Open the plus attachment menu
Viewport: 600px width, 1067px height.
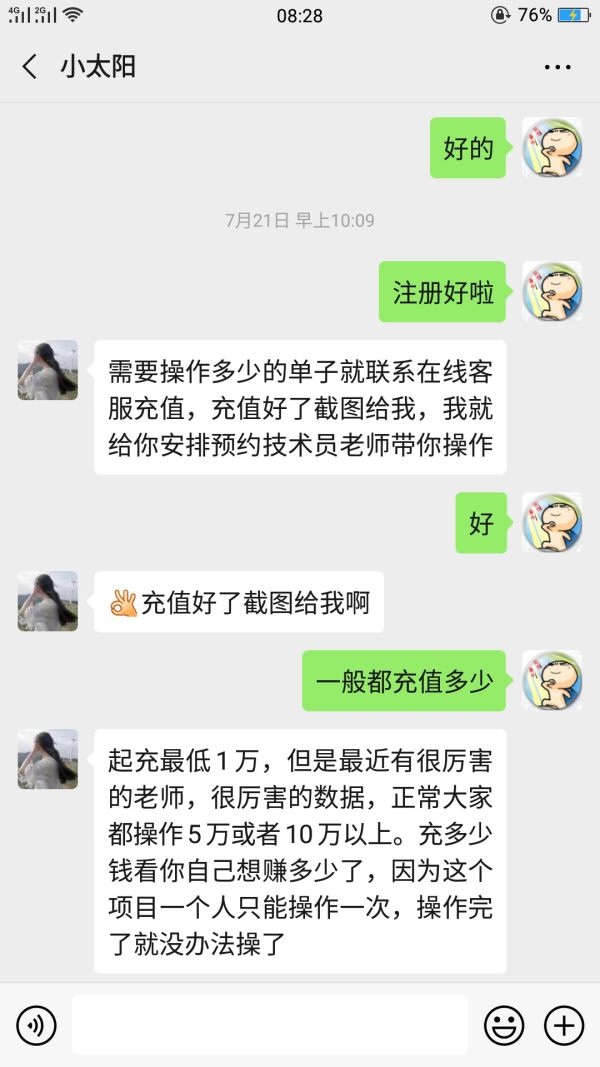[564, 1025]
